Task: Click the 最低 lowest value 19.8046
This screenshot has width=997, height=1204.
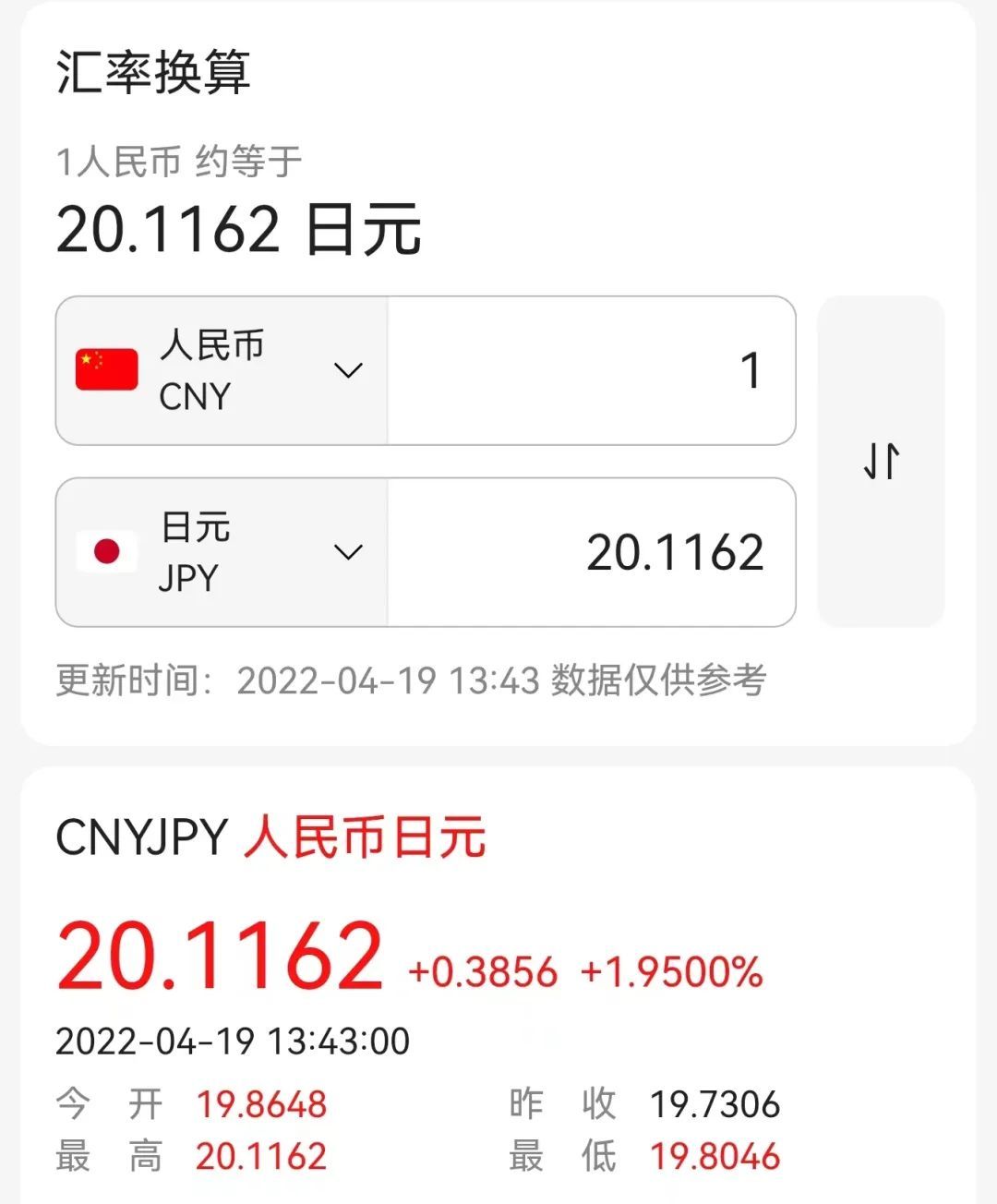Action: click(715, 1154)
